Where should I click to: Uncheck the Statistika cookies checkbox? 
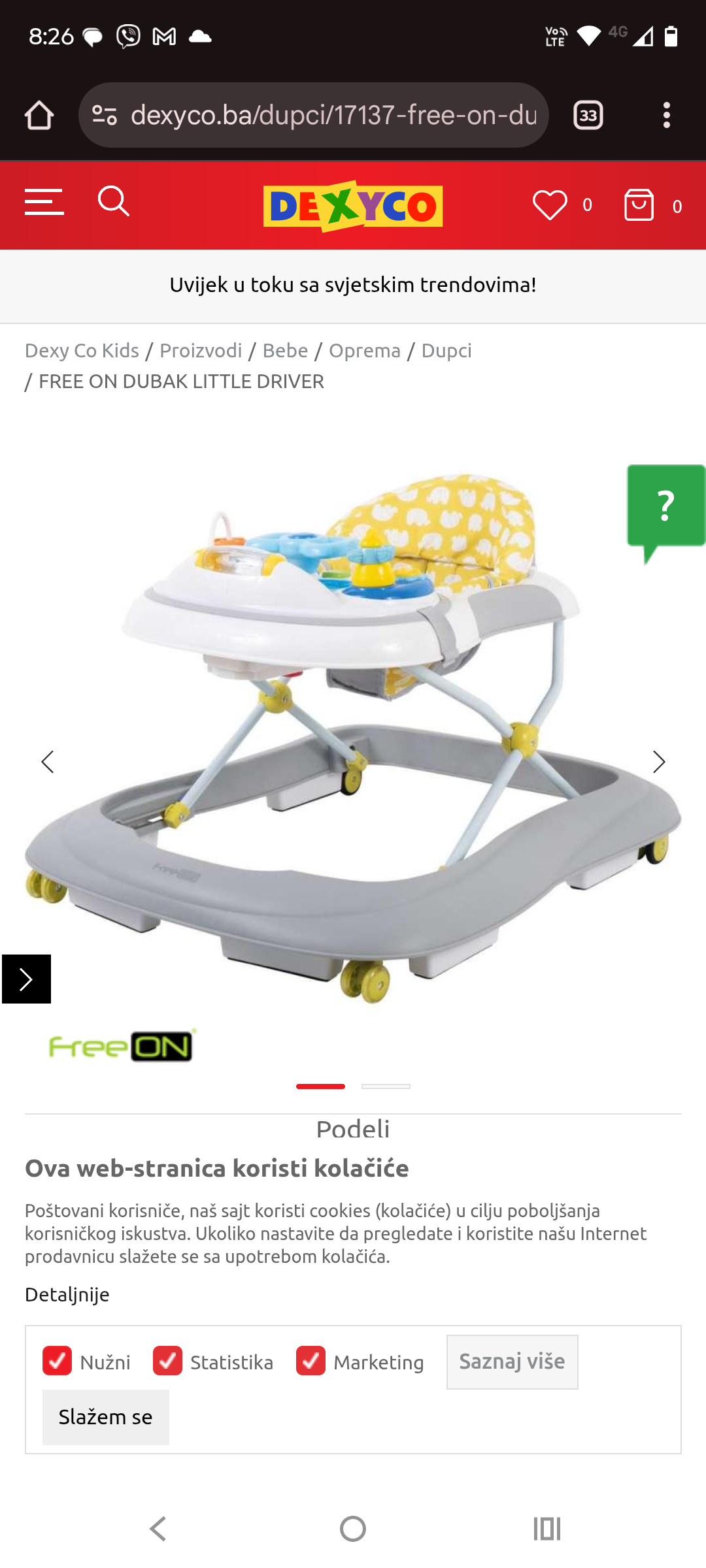[x=168, y=1361]
